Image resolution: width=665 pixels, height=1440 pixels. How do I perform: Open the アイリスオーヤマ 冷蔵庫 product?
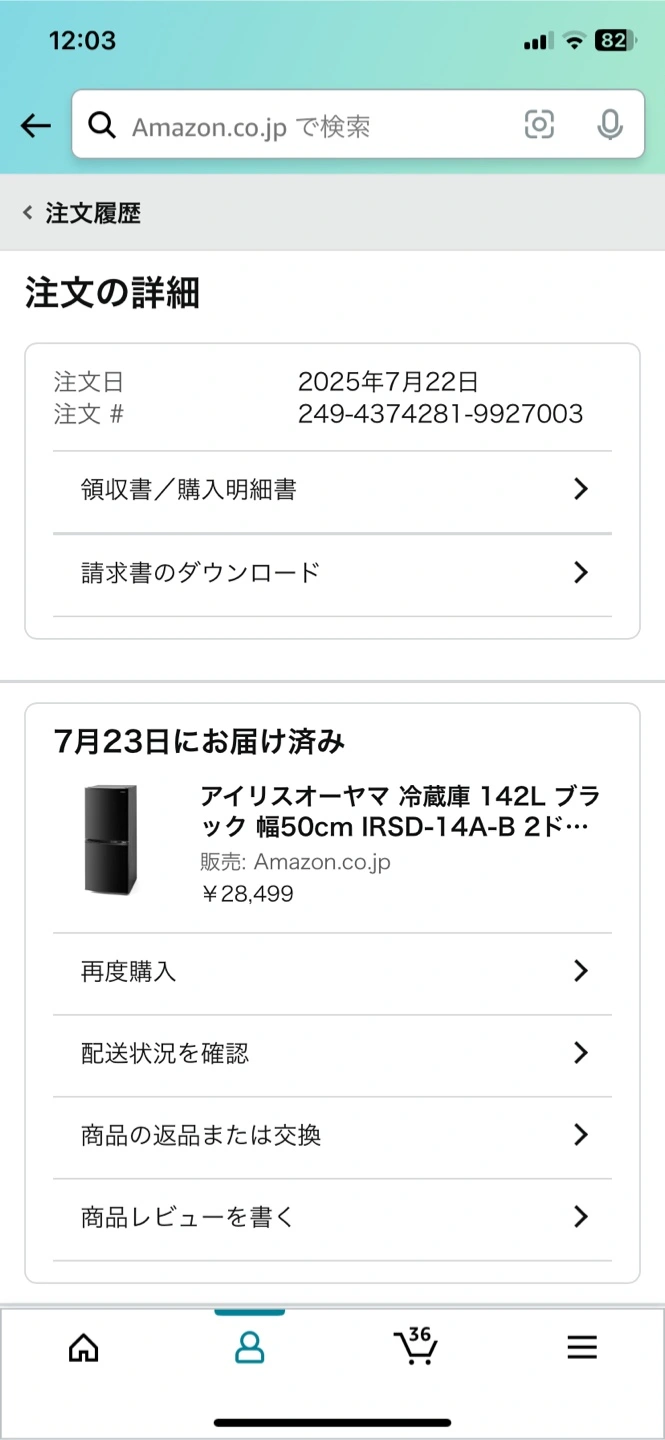[400, 812]
